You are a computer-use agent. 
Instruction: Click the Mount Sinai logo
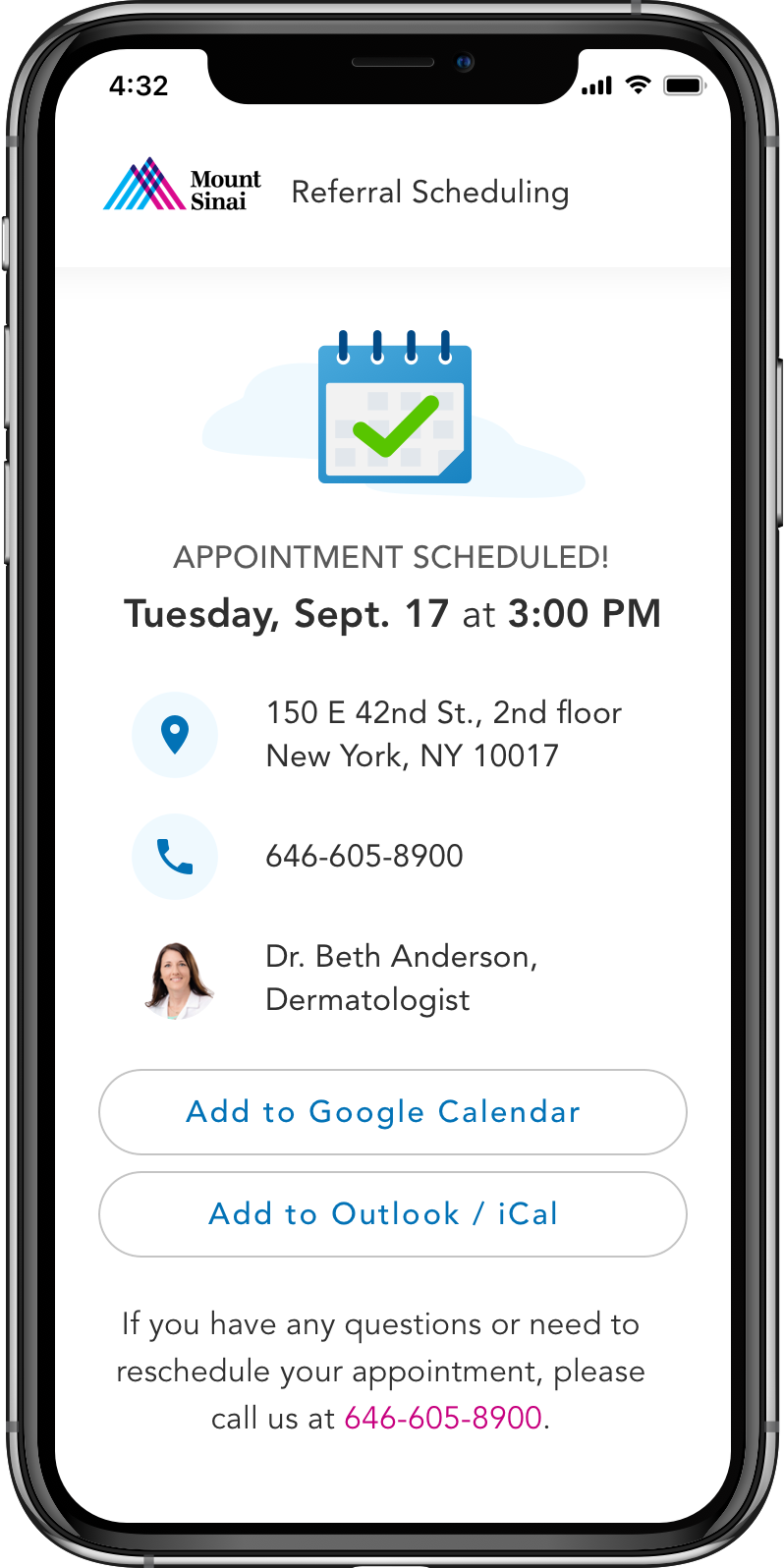(181, 187)
